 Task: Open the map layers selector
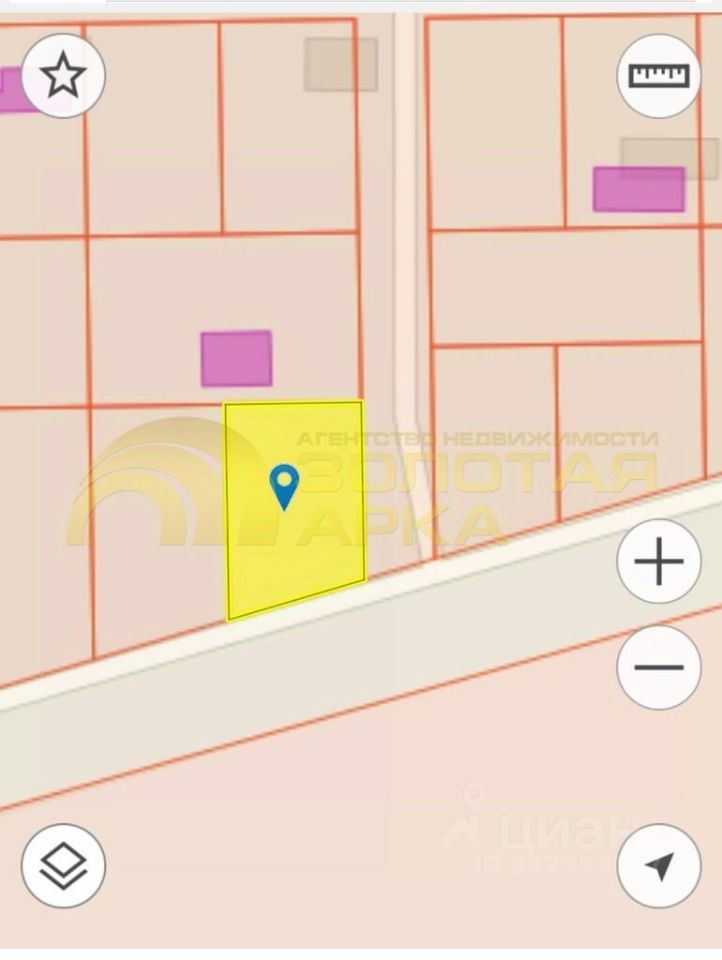click(x=63, y=866)
